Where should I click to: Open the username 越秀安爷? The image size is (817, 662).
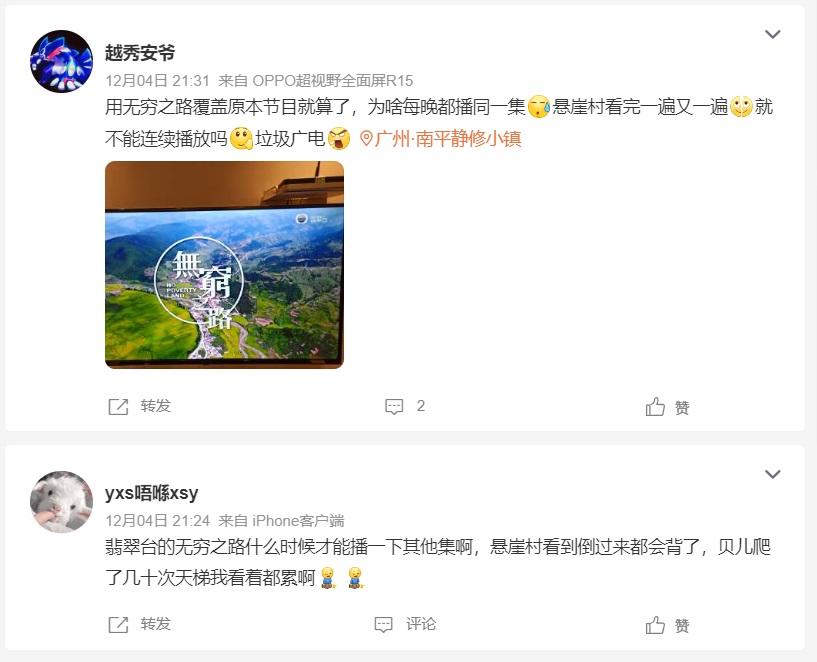140,53
